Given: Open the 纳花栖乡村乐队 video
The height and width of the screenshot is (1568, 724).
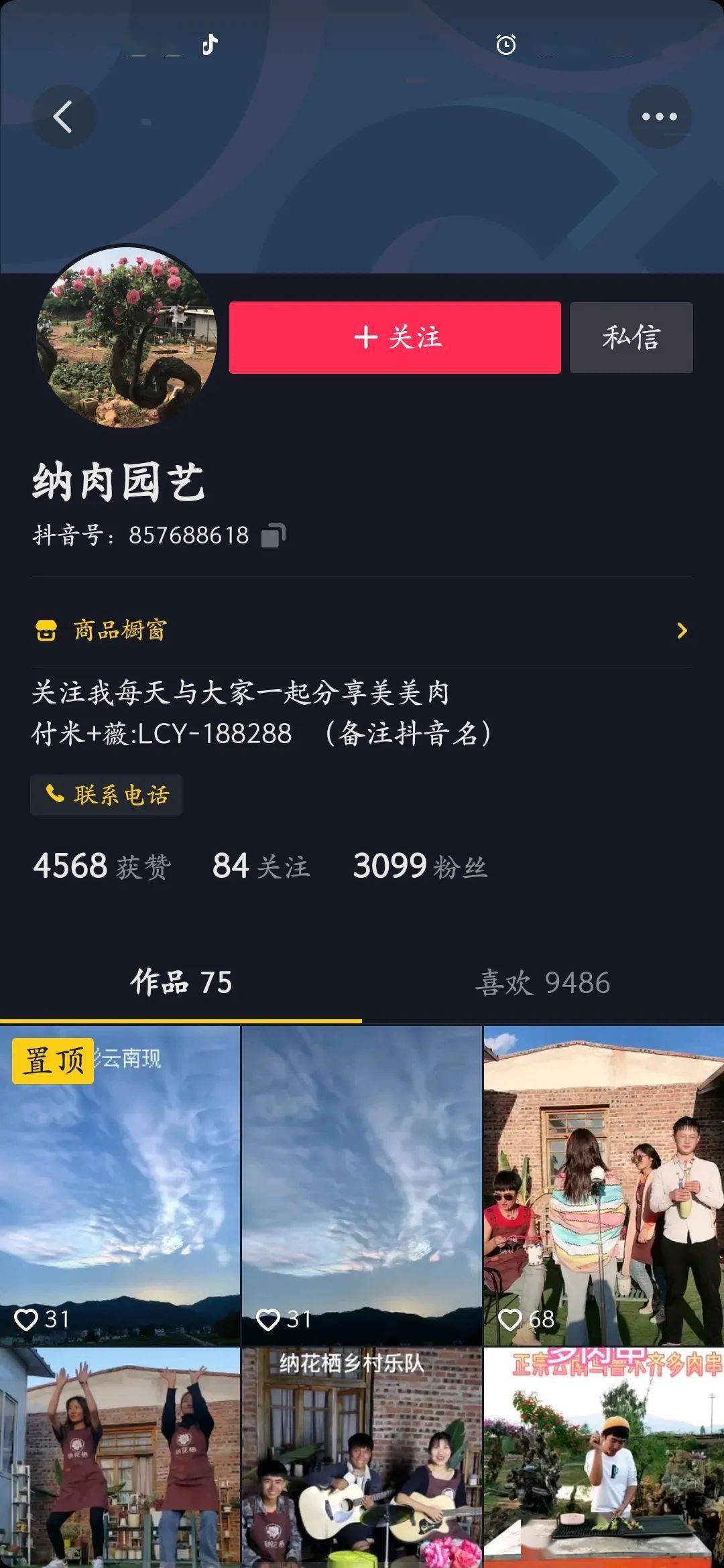Looking at the screenshot, I should point(361,1457).
